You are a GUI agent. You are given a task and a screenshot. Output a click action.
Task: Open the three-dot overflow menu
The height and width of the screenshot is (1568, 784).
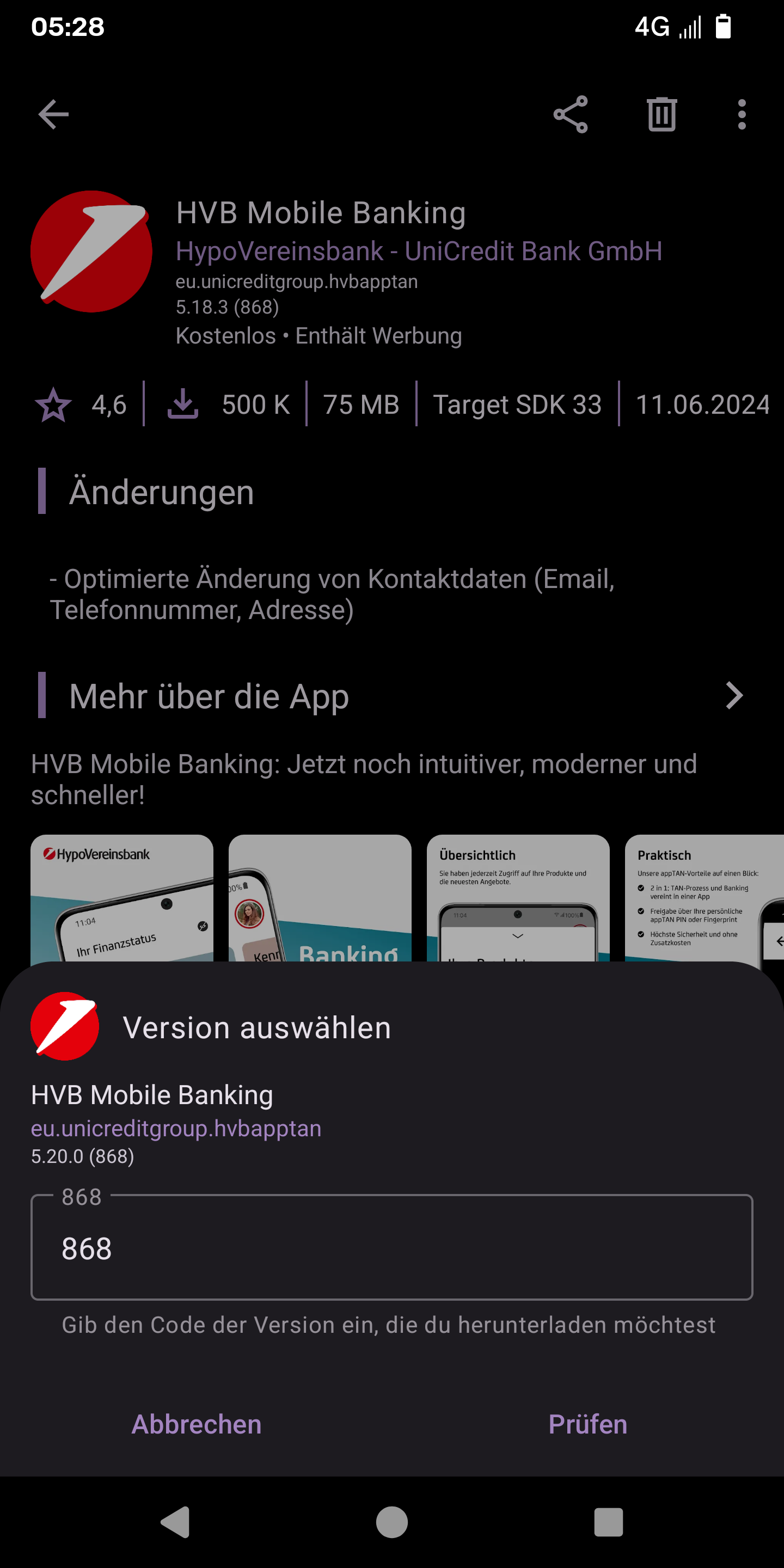click(x=742, y=114)
